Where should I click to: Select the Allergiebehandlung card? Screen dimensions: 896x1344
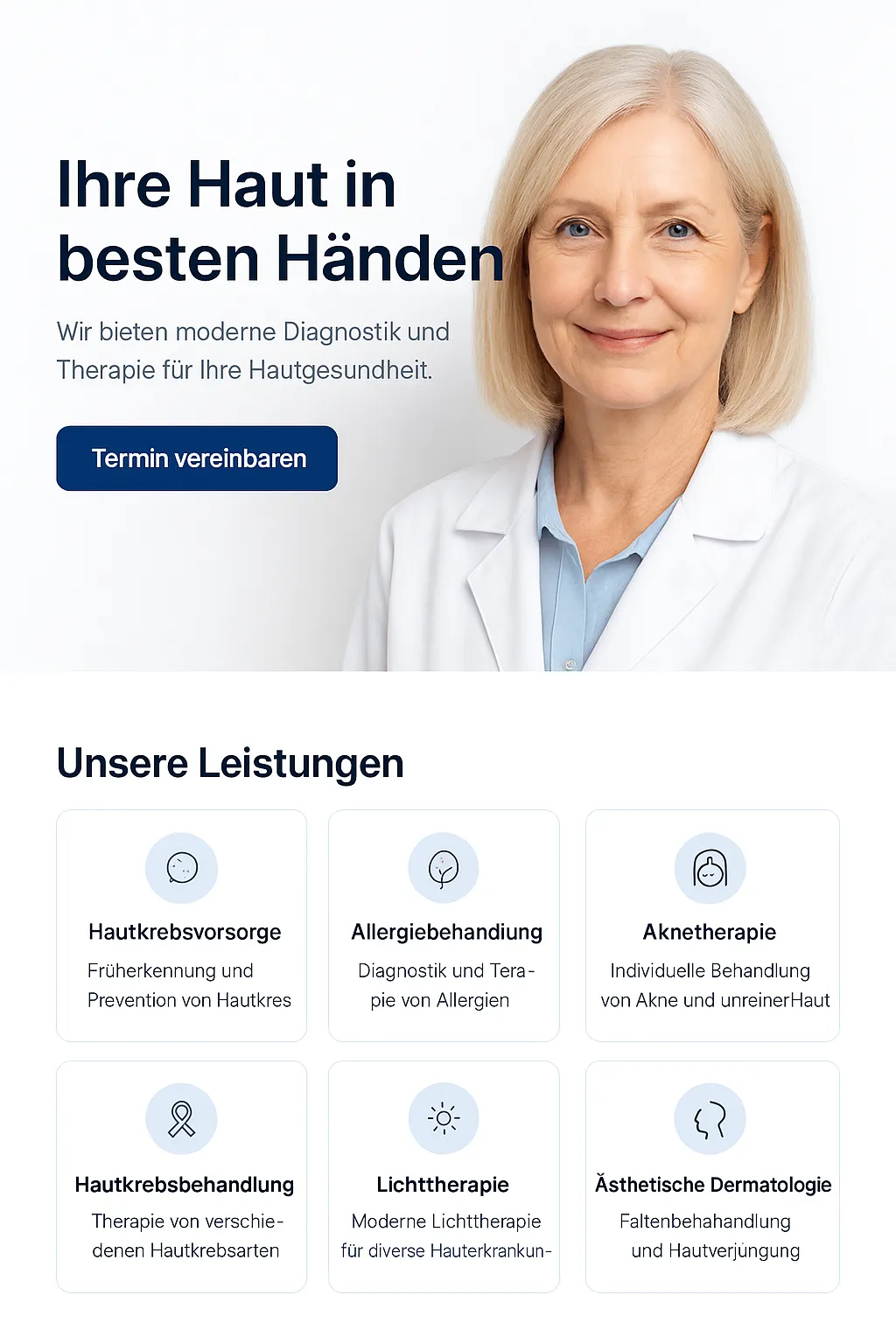444,926
